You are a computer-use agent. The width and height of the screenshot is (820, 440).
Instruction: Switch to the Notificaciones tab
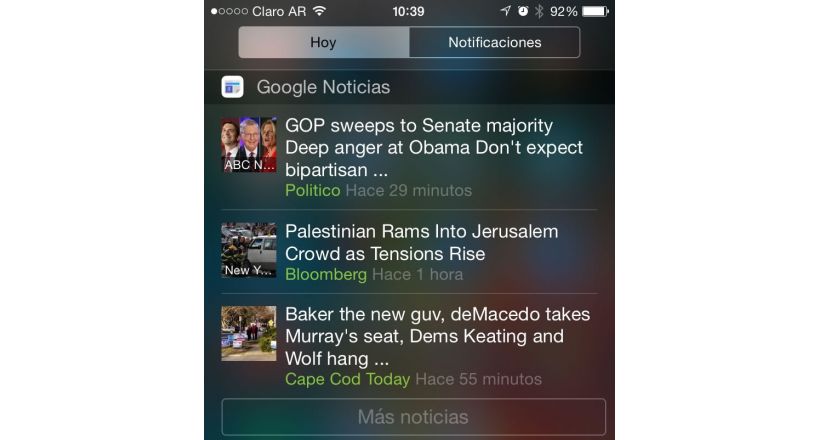[494, 43]
